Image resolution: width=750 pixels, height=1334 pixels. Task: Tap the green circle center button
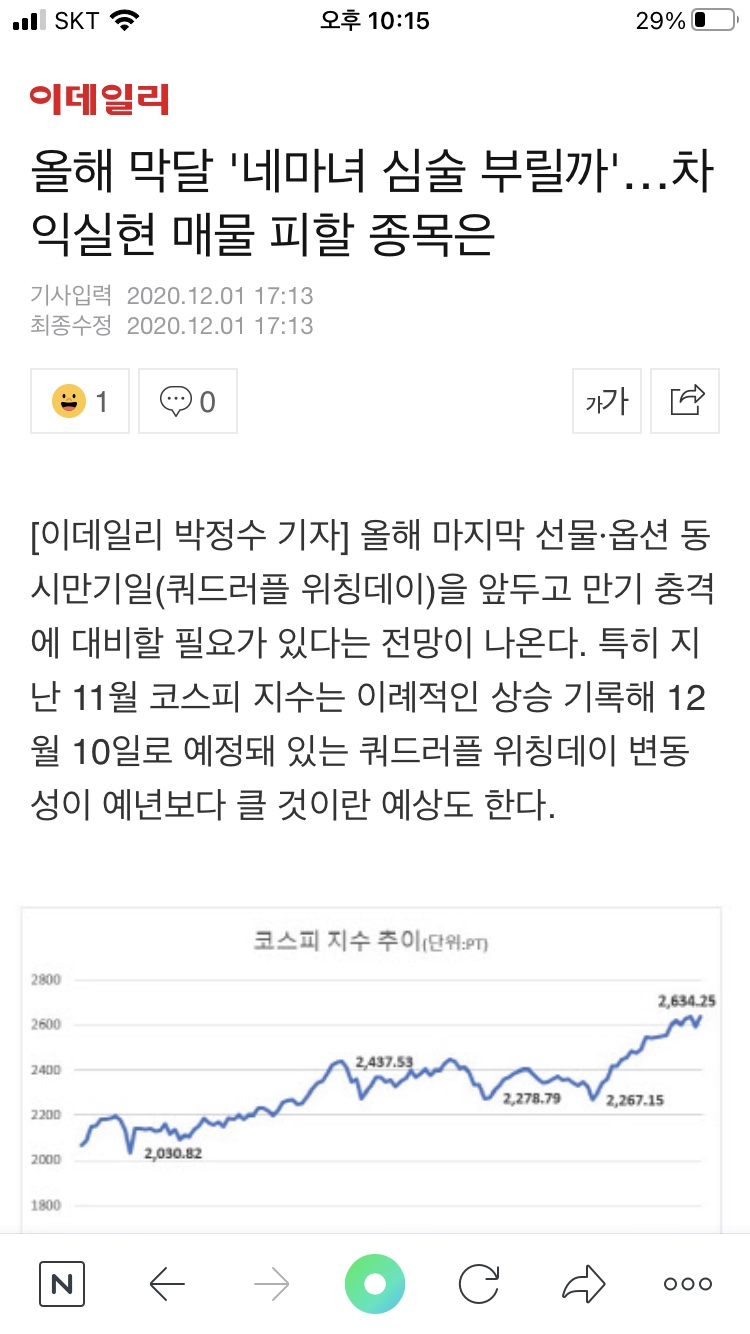[x=375, y=1284]
